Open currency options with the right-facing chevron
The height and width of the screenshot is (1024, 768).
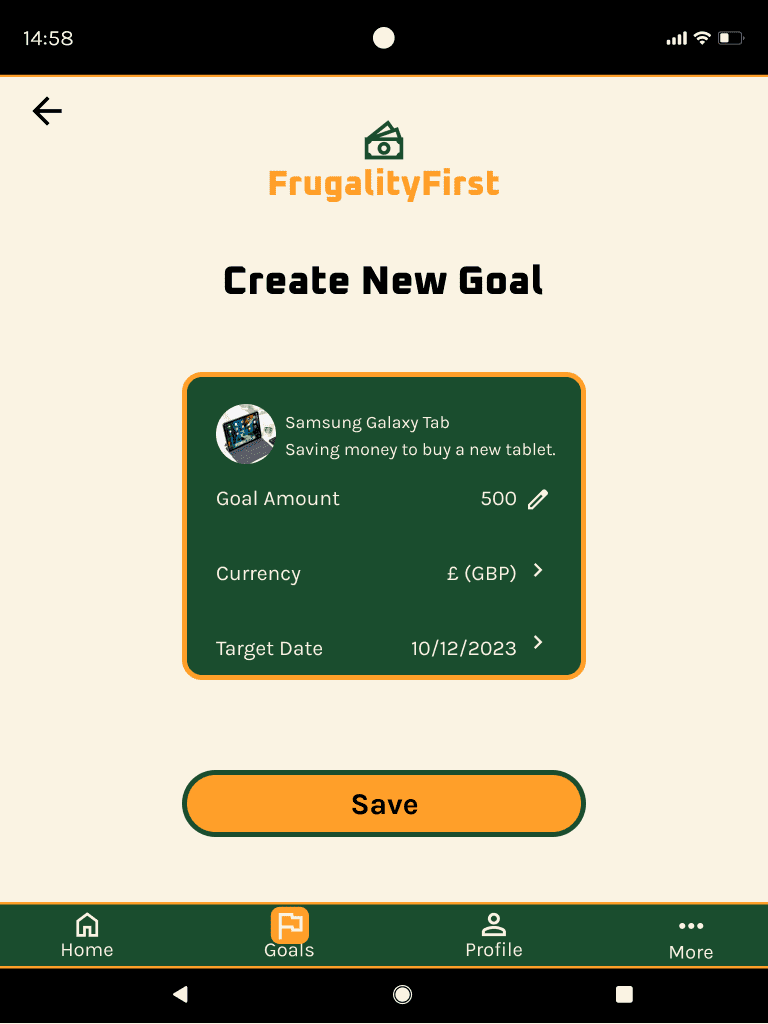[538, 571]
